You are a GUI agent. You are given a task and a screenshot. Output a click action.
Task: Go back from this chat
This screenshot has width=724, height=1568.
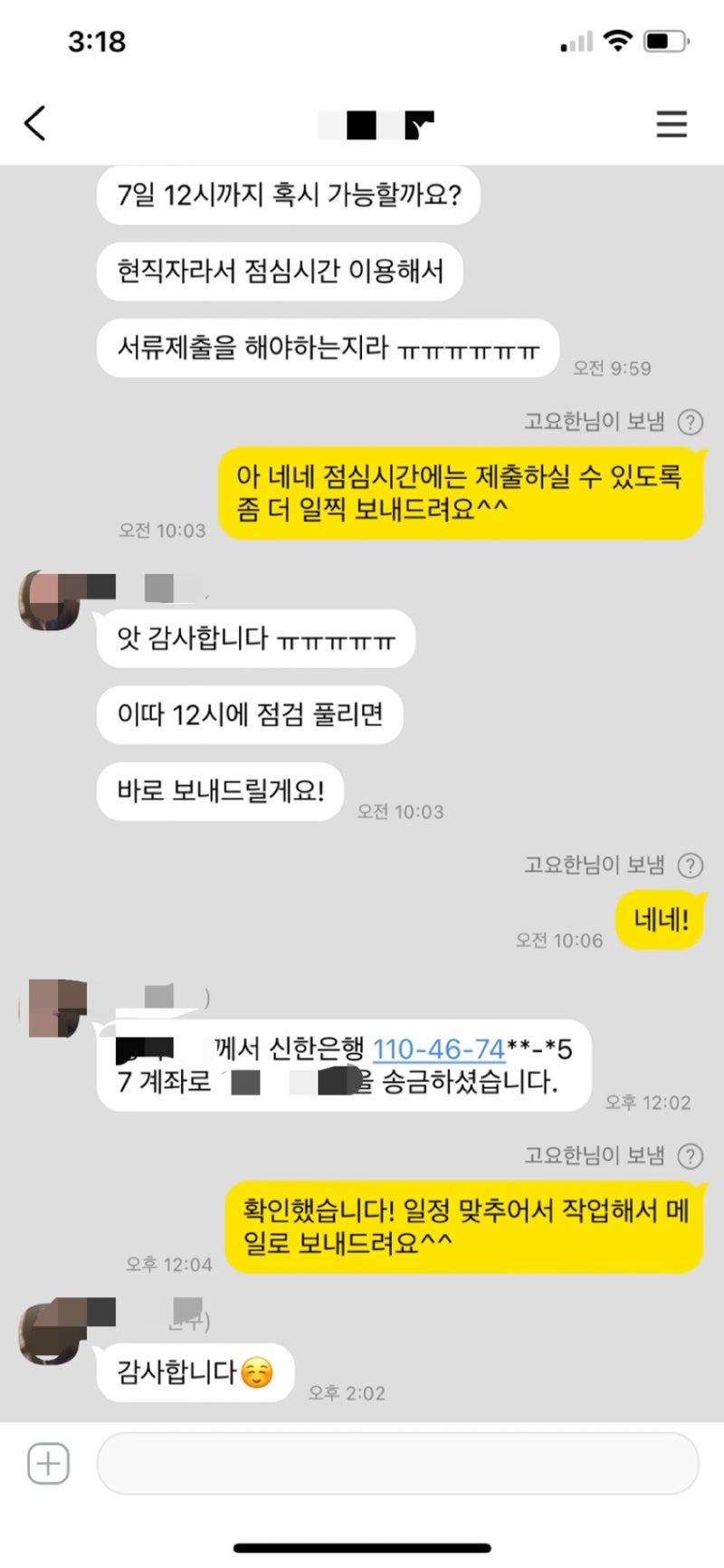(35, 123)
